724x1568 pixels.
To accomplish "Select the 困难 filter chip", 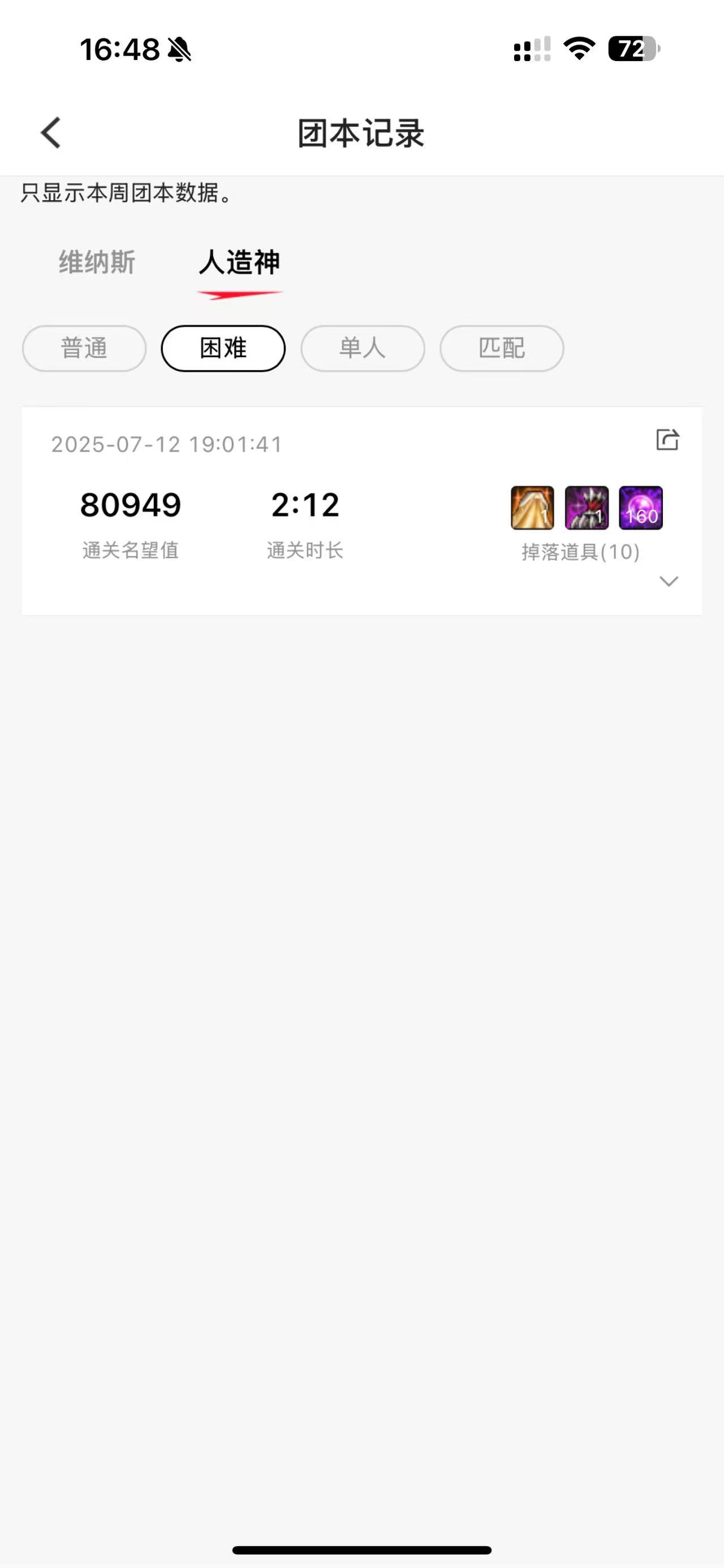I will pyautogui.click(x=223, y=348).
